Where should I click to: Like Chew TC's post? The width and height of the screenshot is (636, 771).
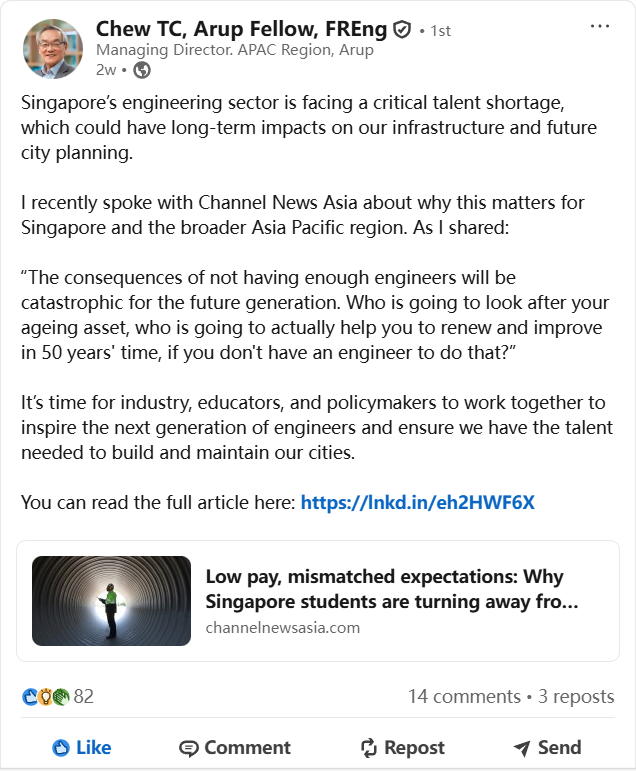[81, 747]
